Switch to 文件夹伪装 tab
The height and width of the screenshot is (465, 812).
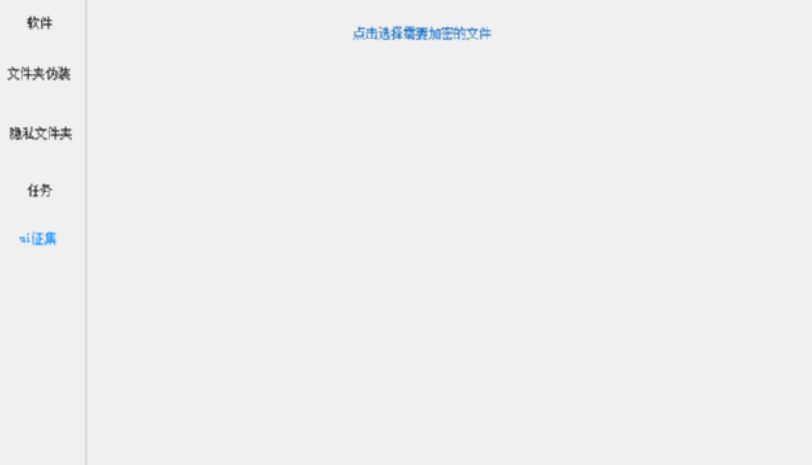(x=40, y=74)
